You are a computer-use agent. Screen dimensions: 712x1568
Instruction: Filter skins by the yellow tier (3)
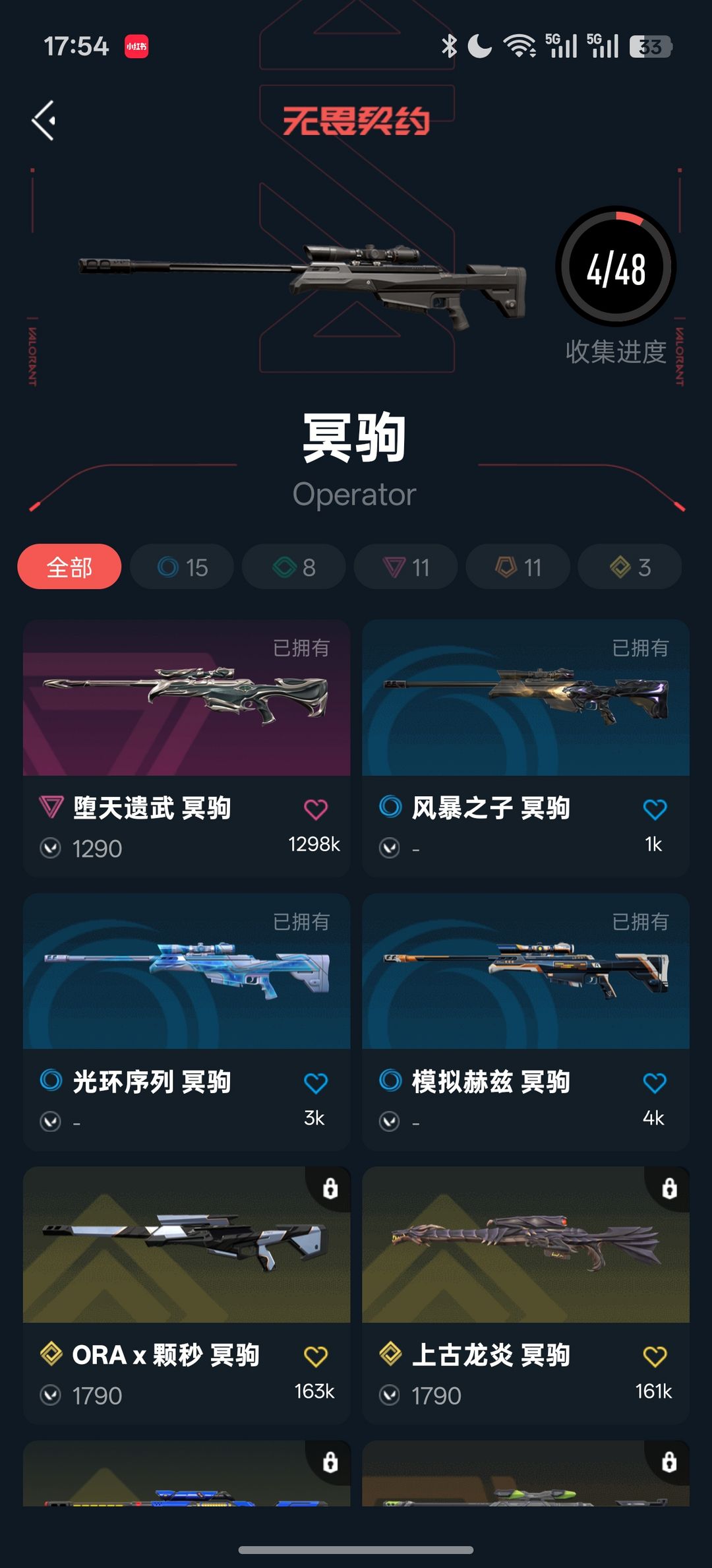point(630,567)
